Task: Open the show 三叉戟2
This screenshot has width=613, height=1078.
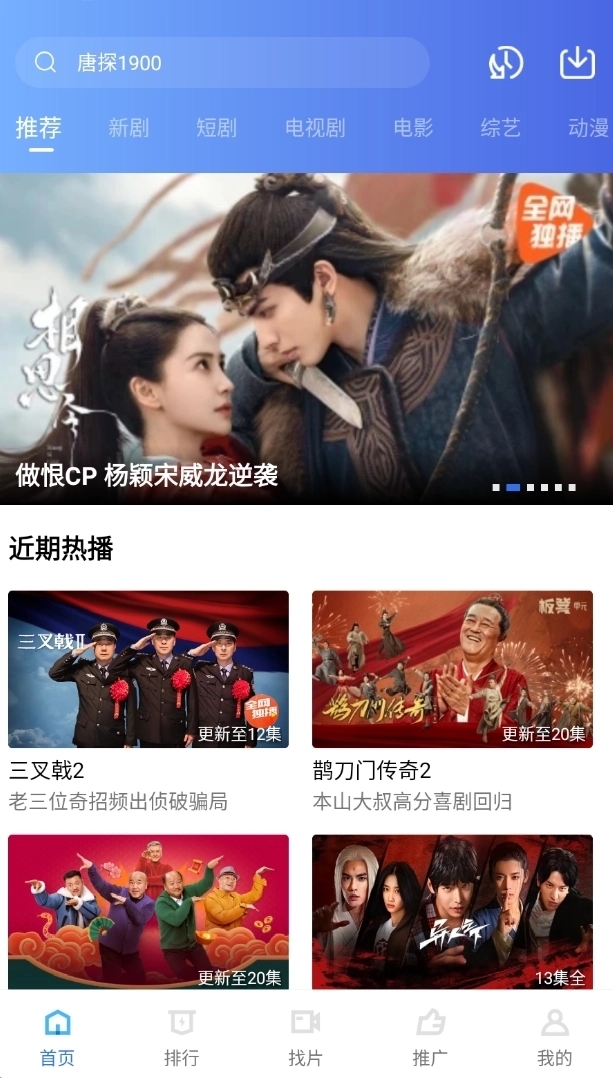Action: click(148, 669)
